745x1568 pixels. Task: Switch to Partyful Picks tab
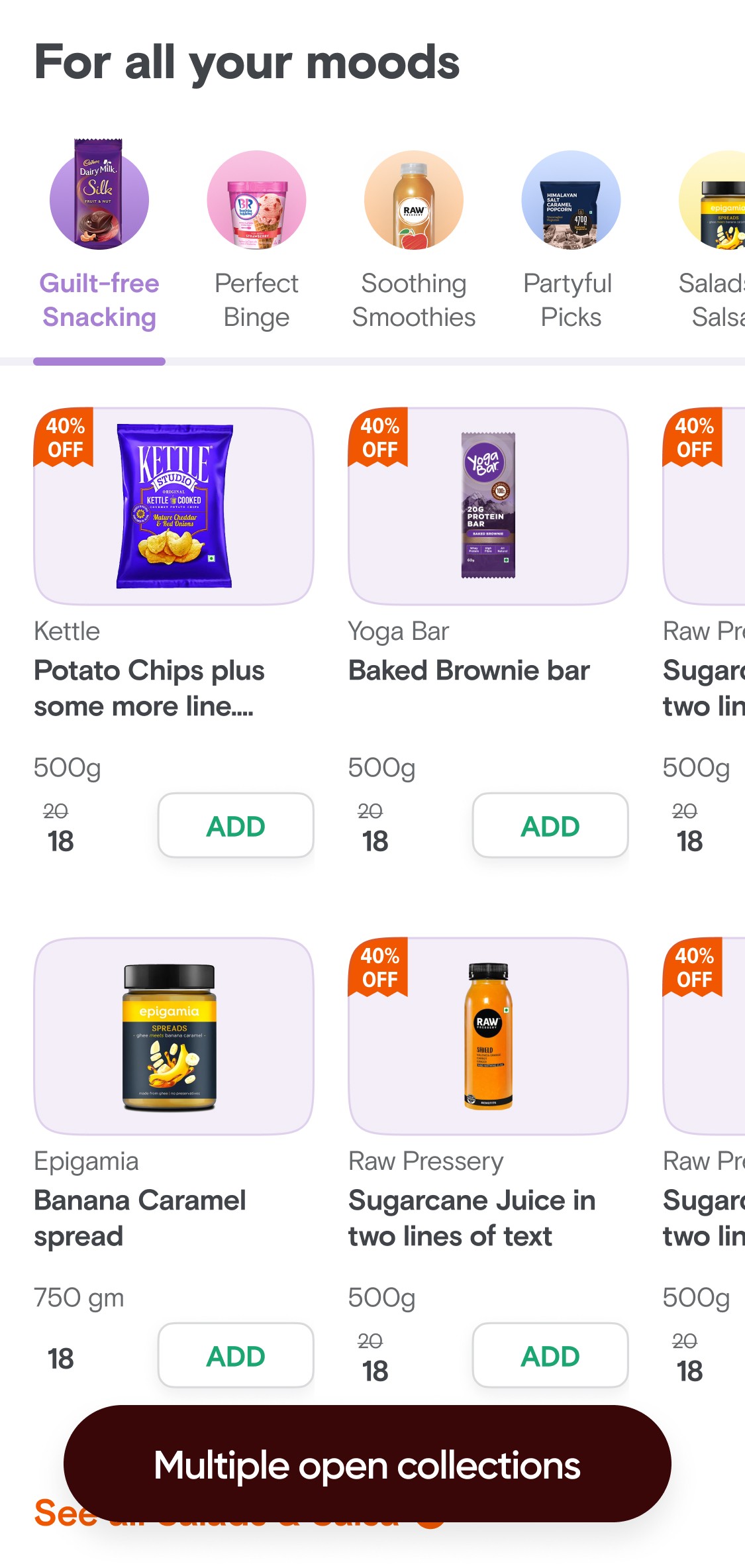tap(571, 240)
